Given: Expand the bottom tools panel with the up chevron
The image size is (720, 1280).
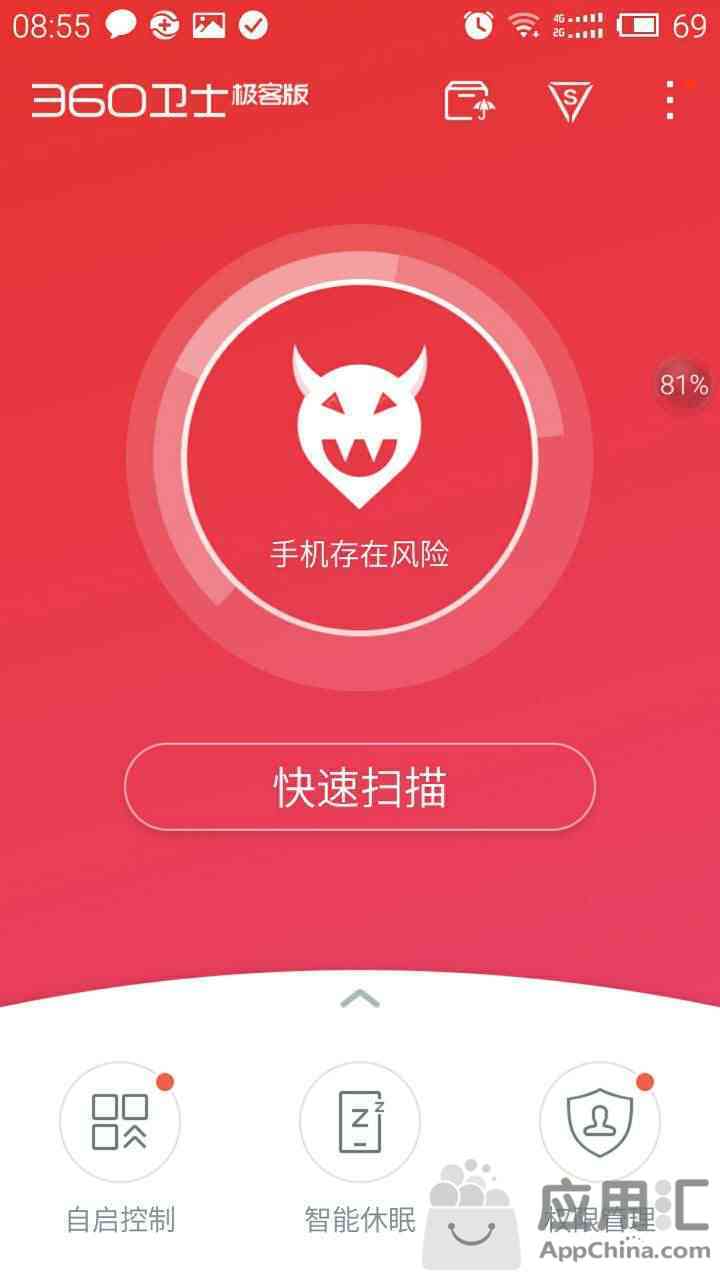Looking at the screenshot, I should tap(360, 998).
